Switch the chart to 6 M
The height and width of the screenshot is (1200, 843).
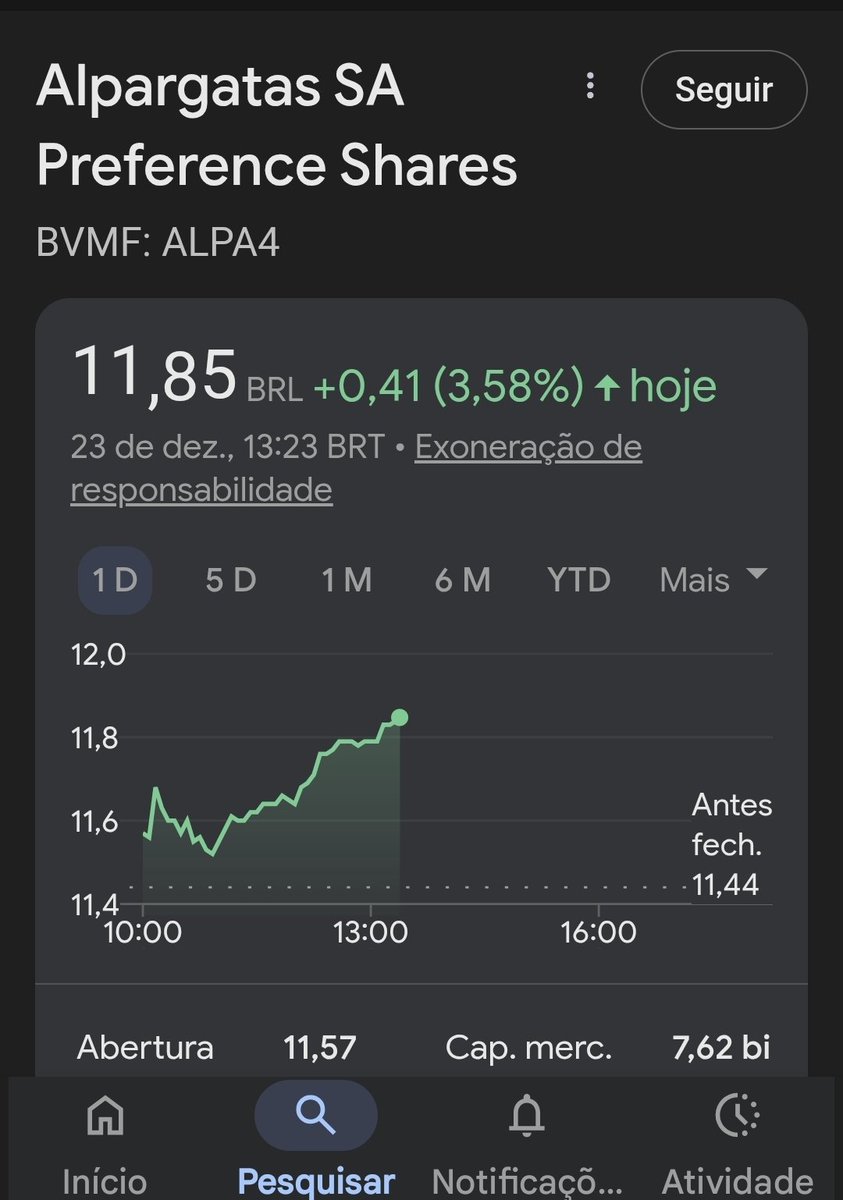click(x=463, y=580)
